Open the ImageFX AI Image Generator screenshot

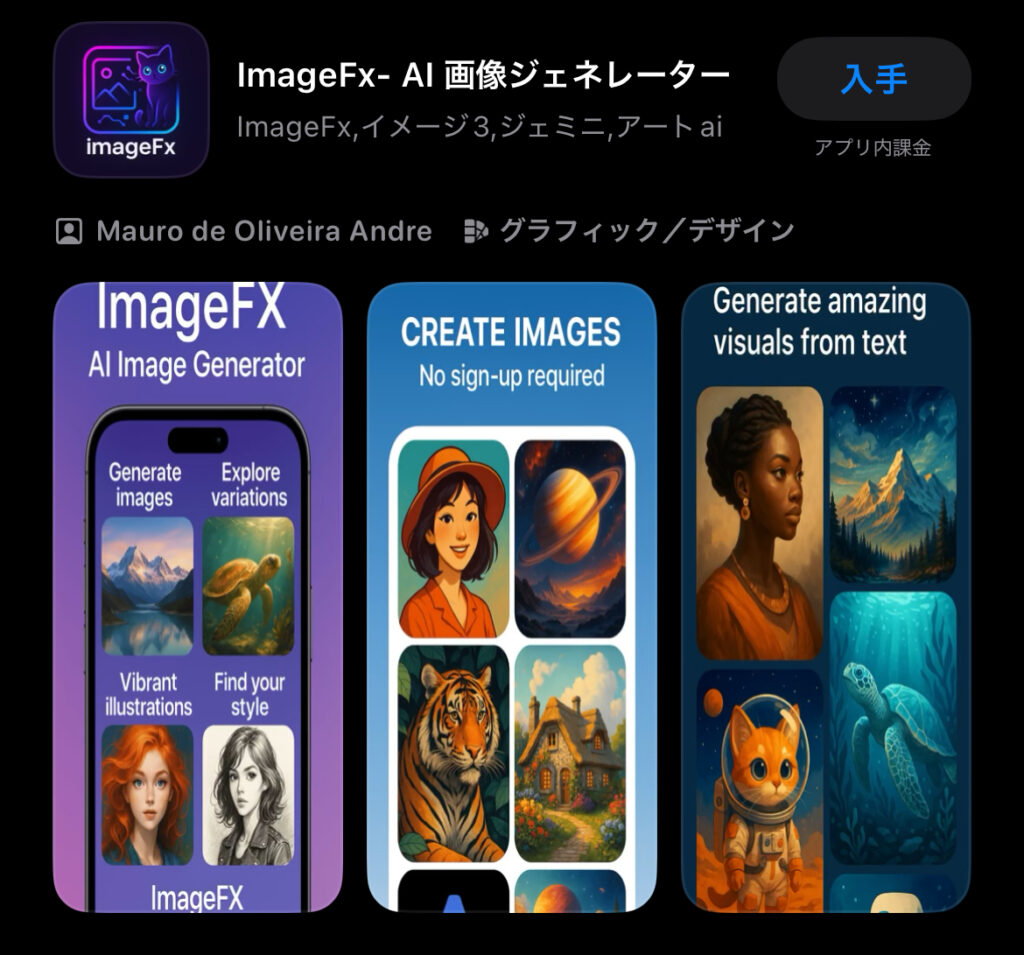click(197, 596)
